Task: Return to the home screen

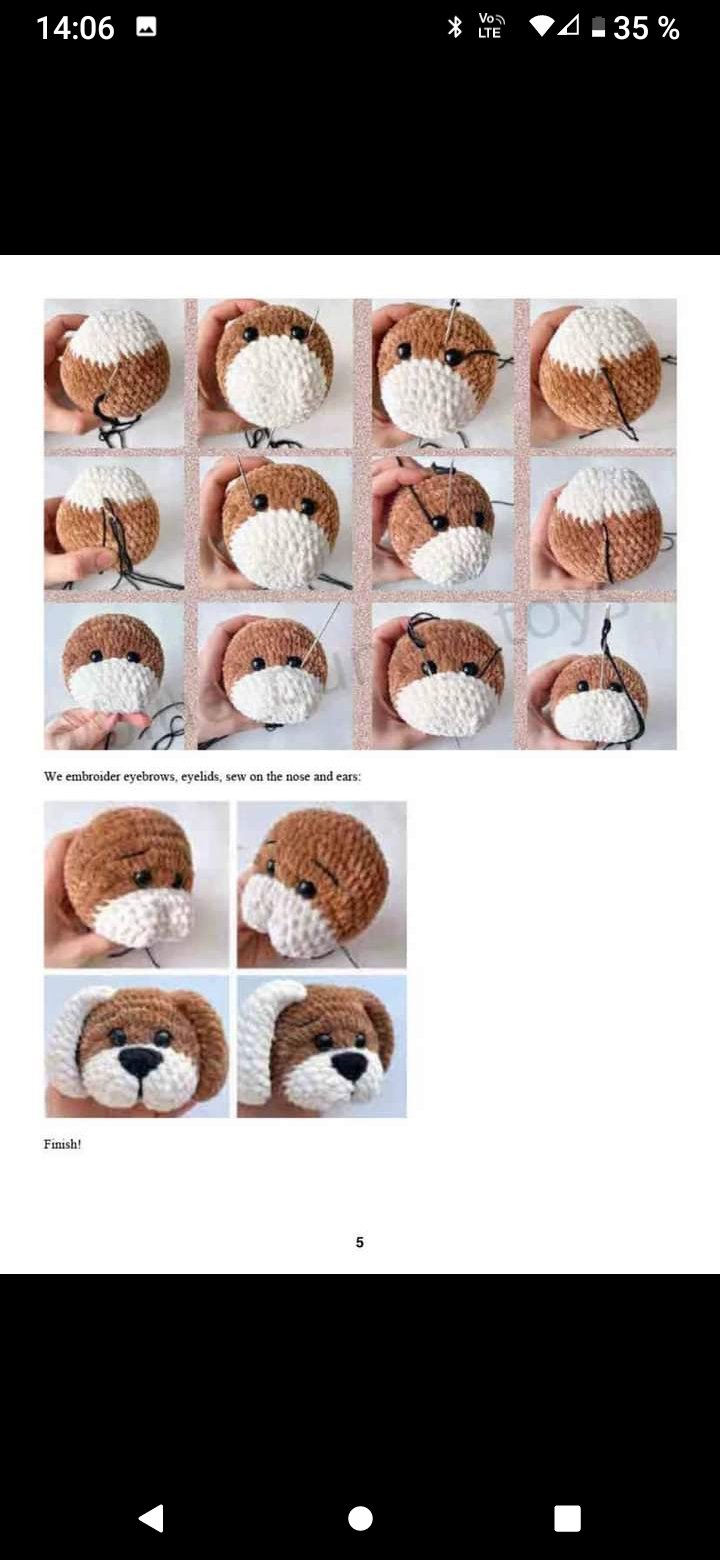Action: 360,1518
